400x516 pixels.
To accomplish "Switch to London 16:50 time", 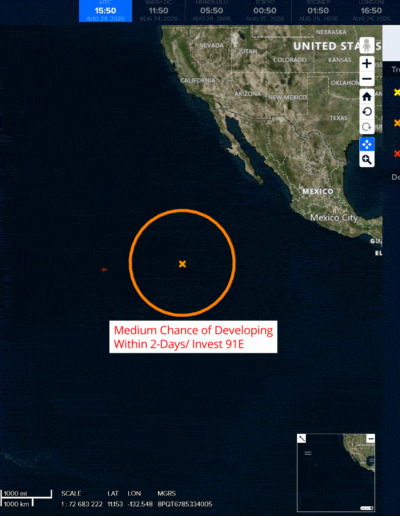I will (x=371, y=11).
